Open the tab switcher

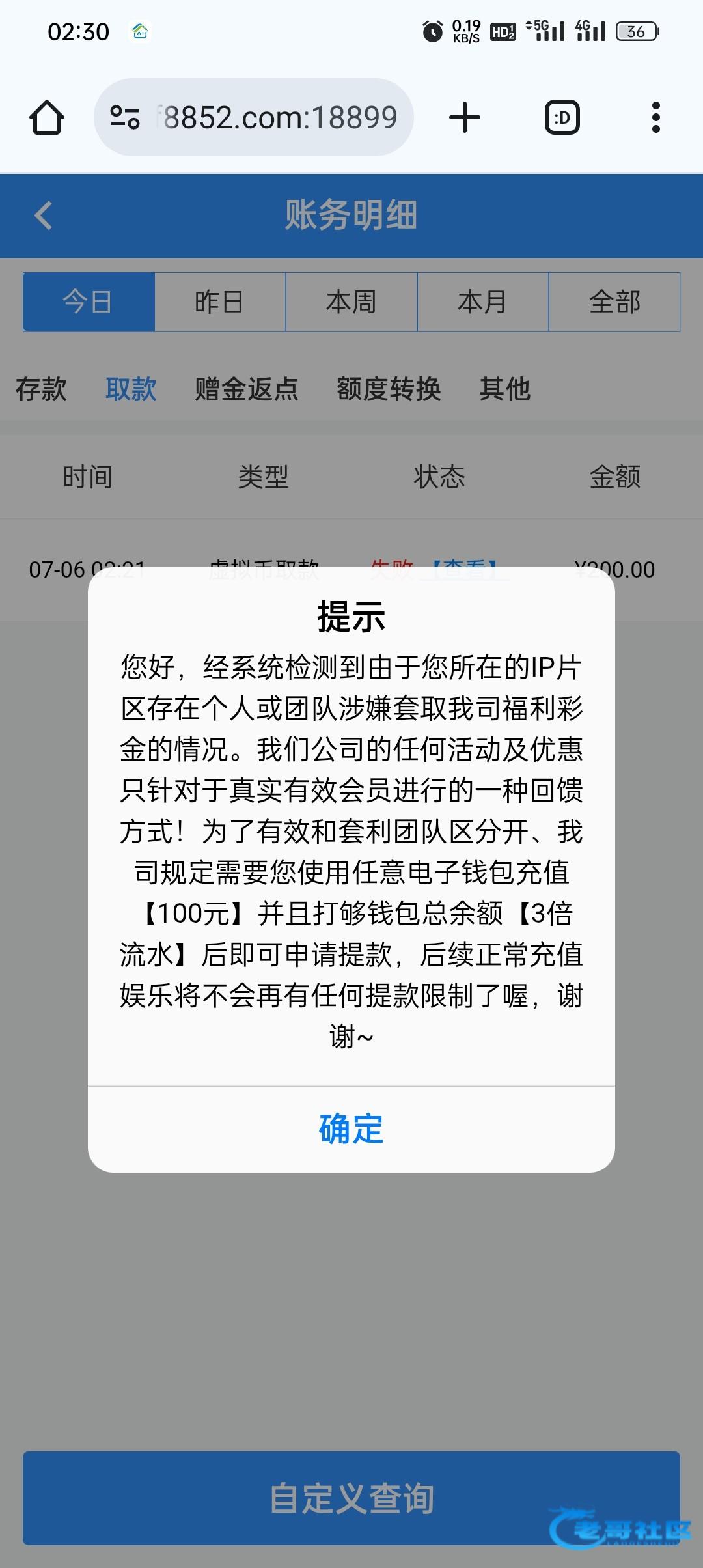click(x=562, y=118)
